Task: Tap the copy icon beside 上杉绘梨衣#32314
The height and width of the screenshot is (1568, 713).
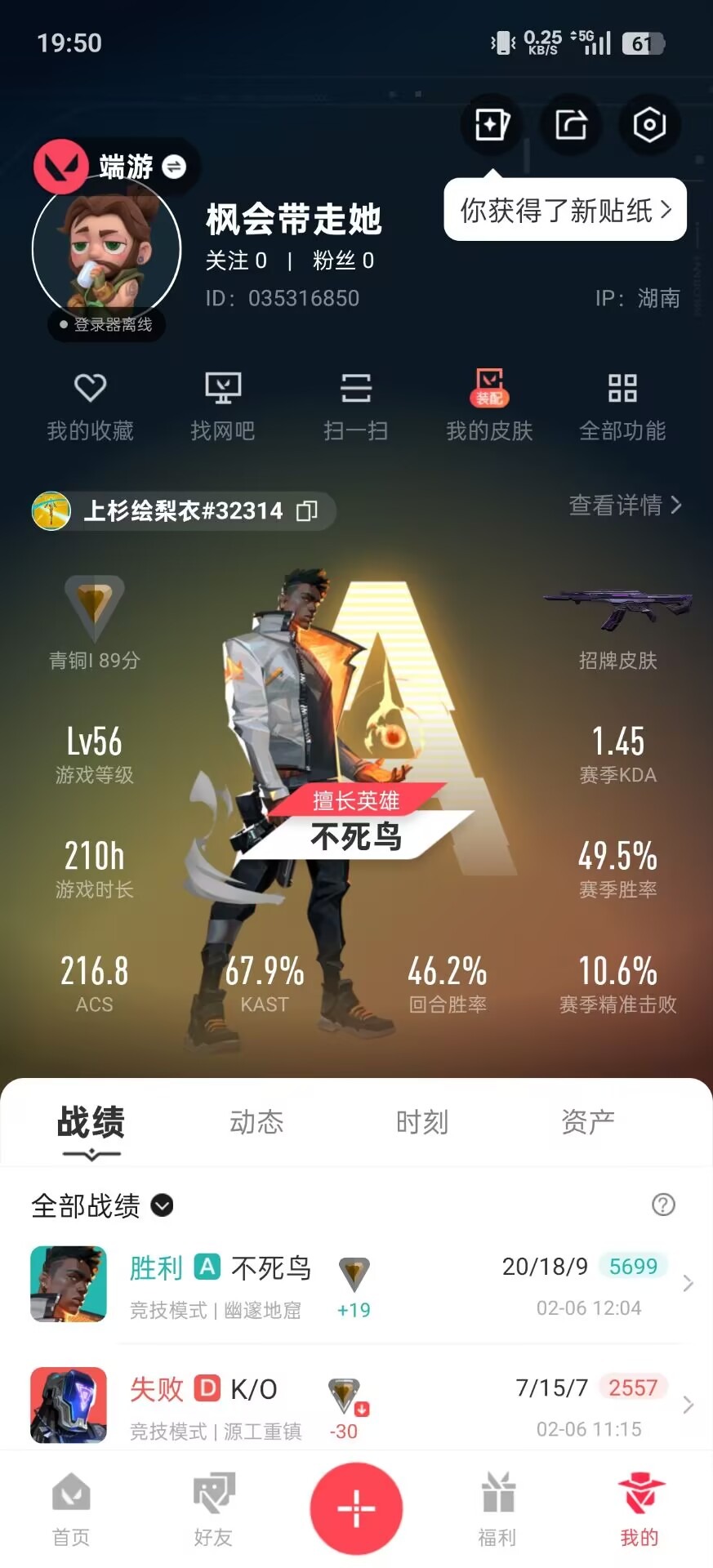Action: [308, 511]
